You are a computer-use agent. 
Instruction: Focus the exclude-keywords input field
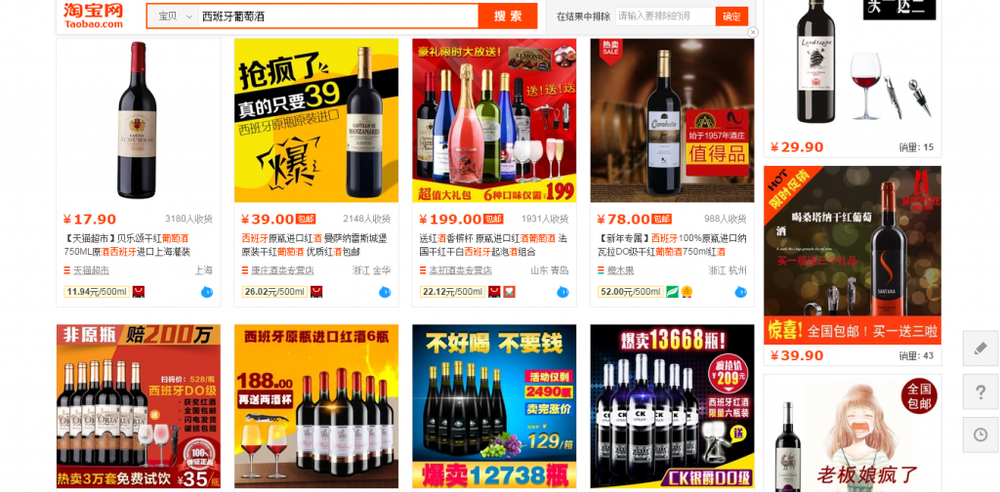tap(650, 16)
